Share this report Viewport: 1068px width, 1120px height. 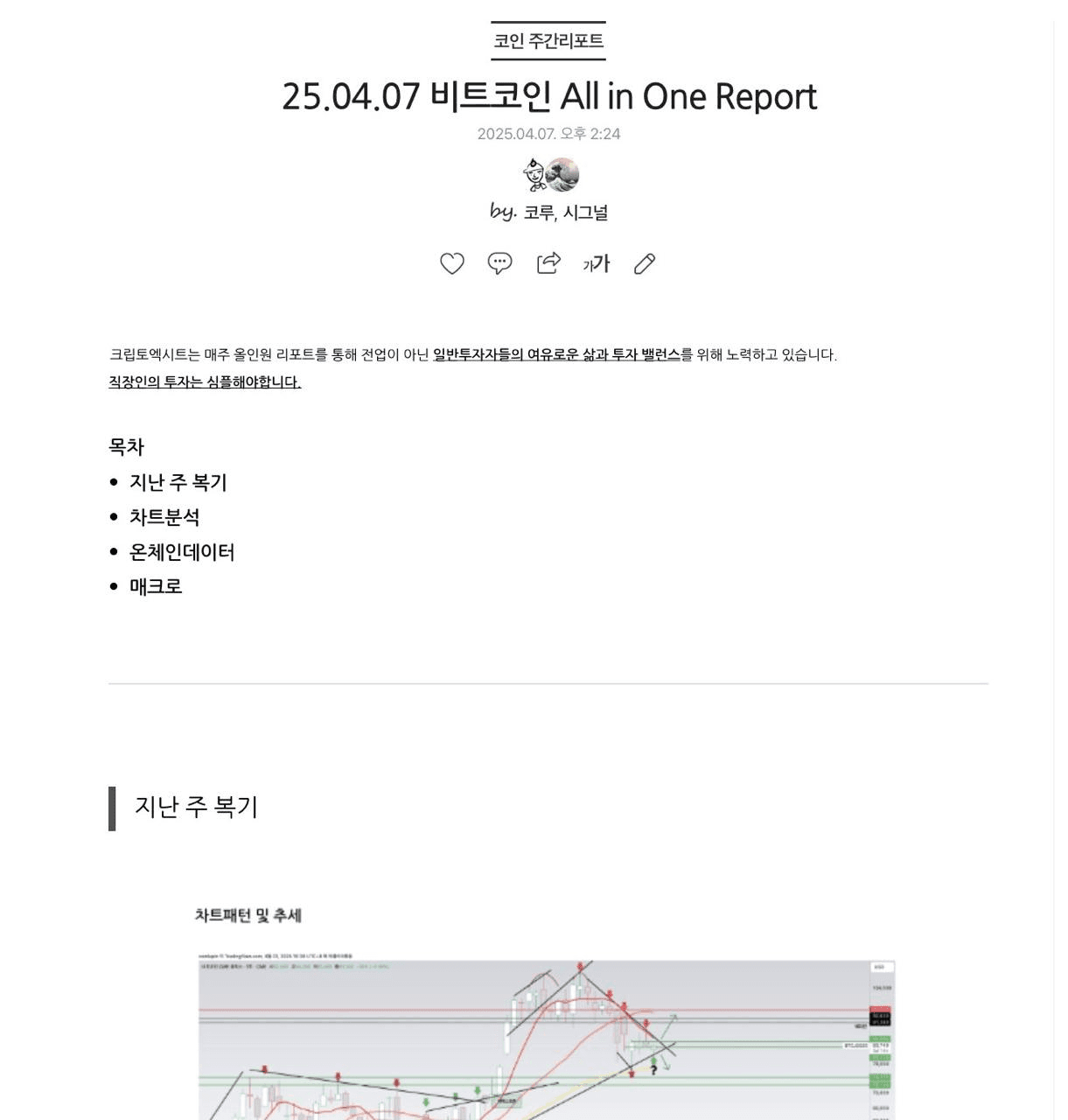click(548, 263)
